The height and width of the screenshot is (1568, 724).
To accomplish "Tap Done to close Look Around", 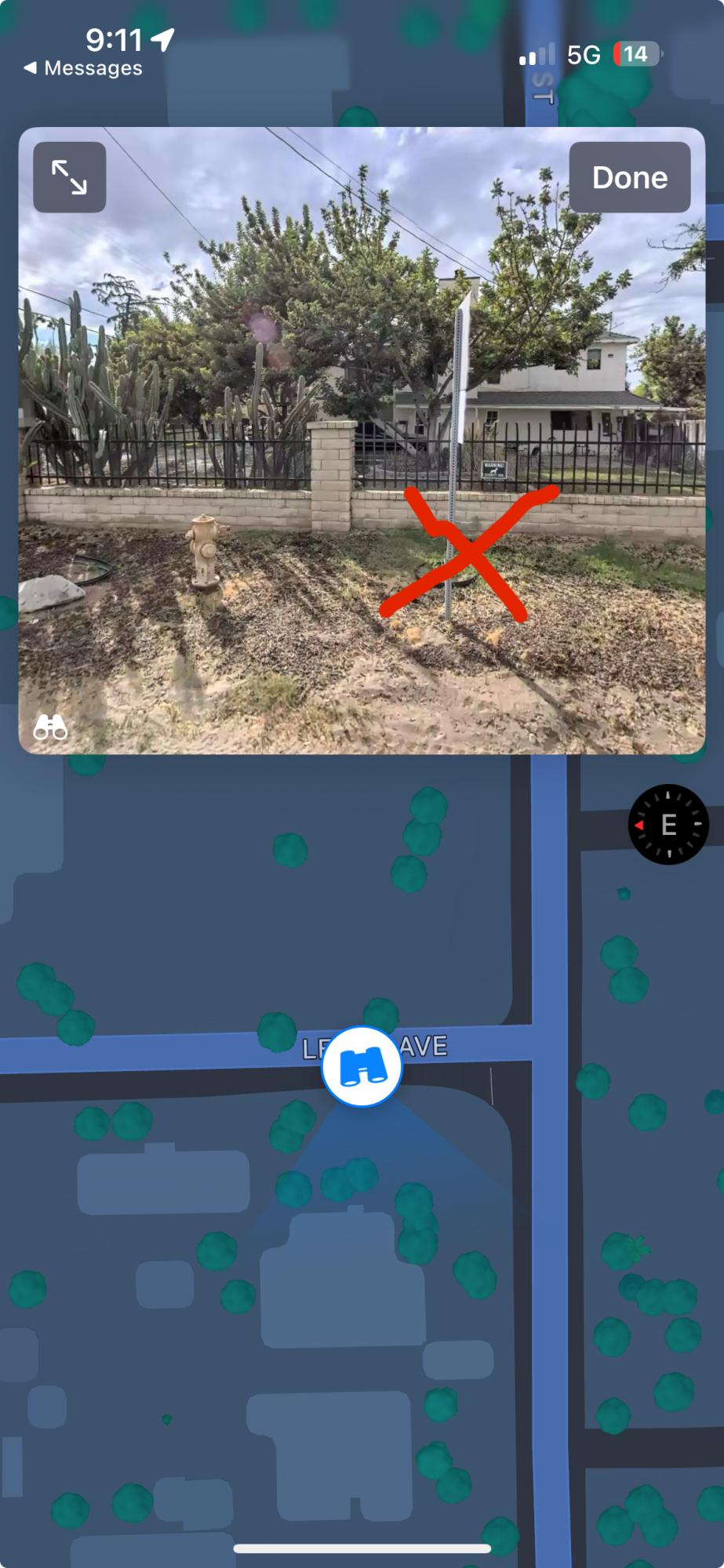I will point(629,177).
